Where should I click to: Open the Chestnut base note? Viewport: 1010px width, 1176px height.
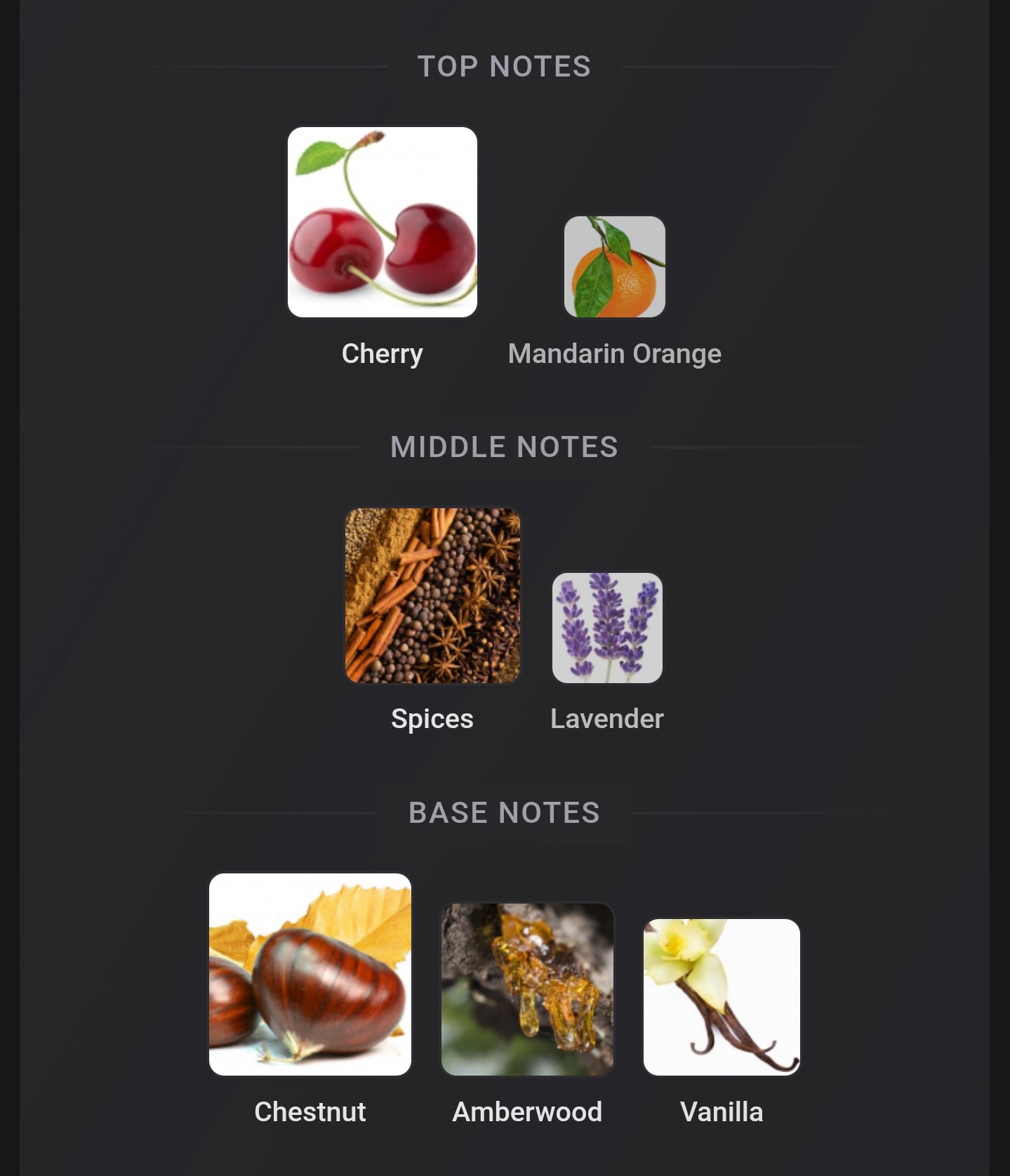point(310,975)
